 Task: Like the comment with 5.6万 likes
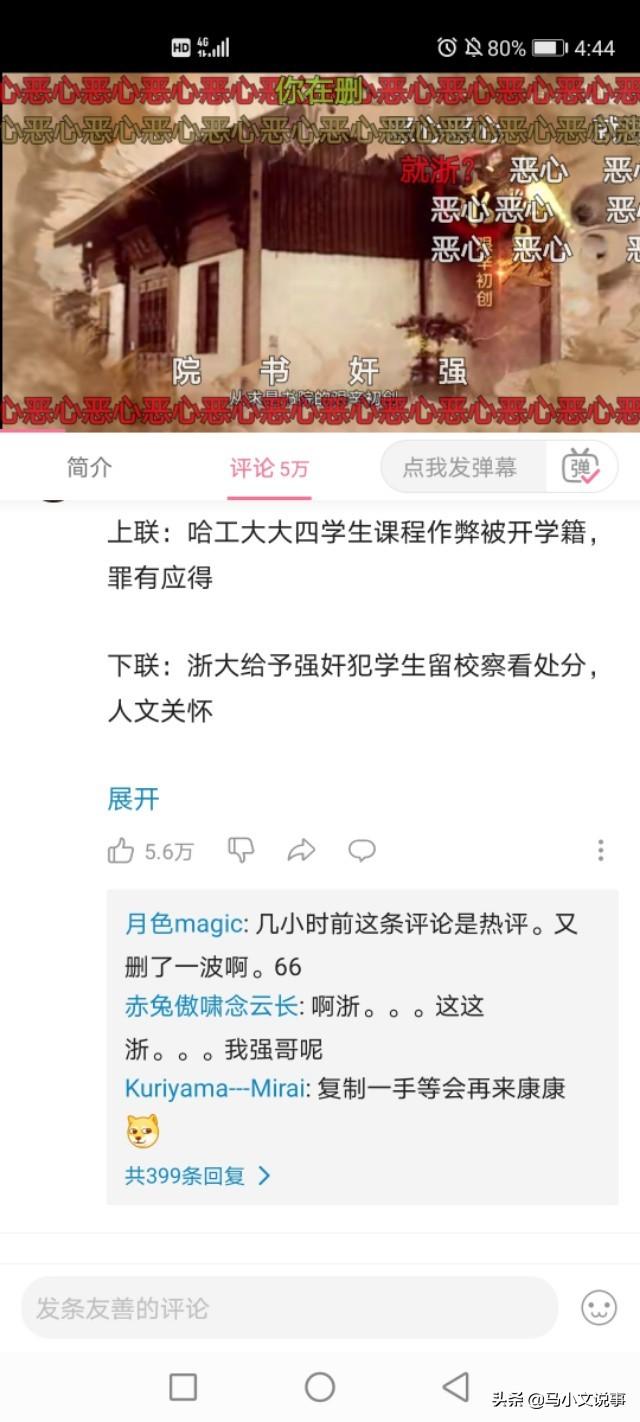click(x=150, y=851)
